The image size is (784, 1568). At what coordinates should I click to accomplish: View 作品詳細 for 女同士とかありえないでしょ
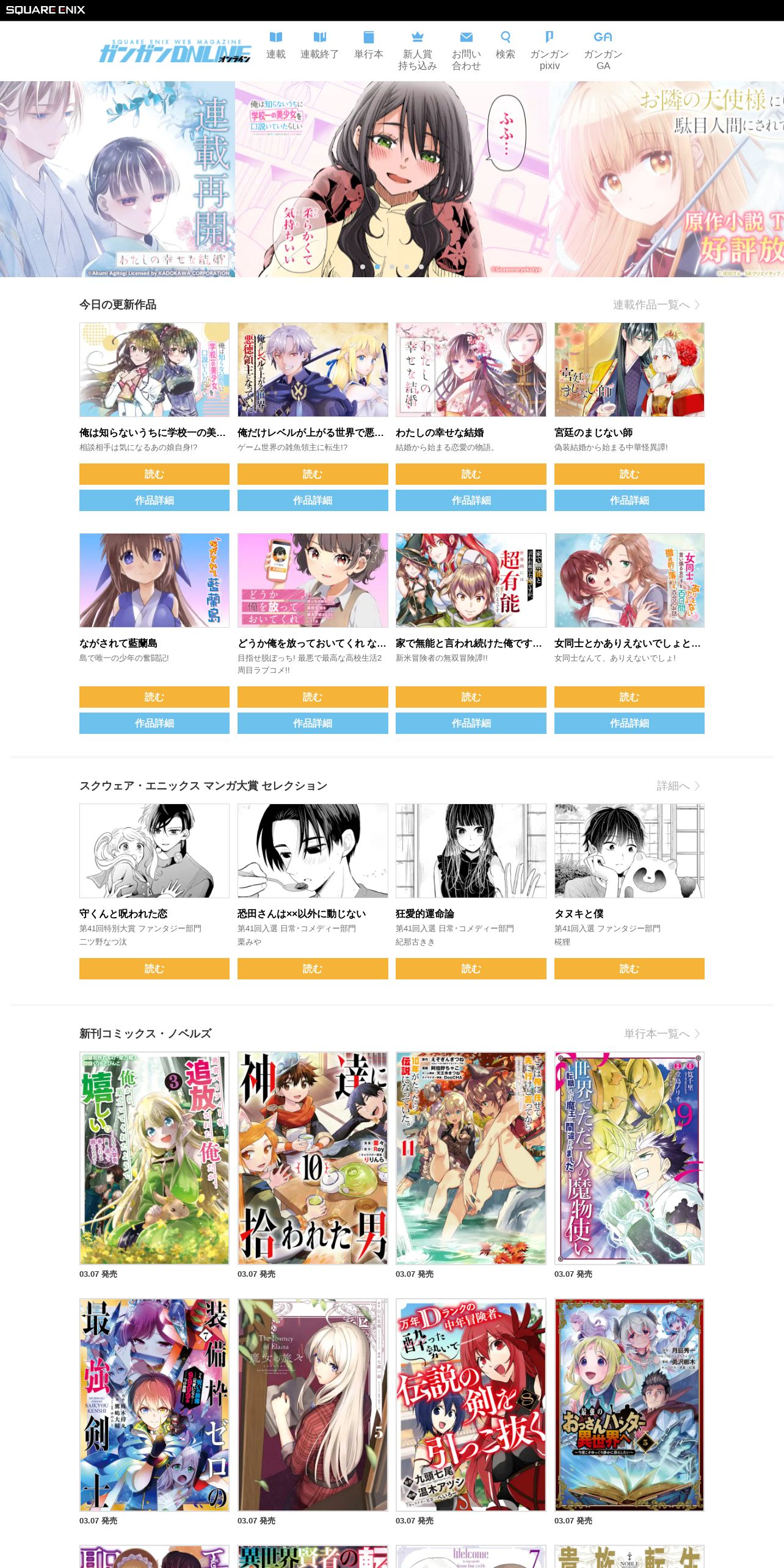[630, 723]
